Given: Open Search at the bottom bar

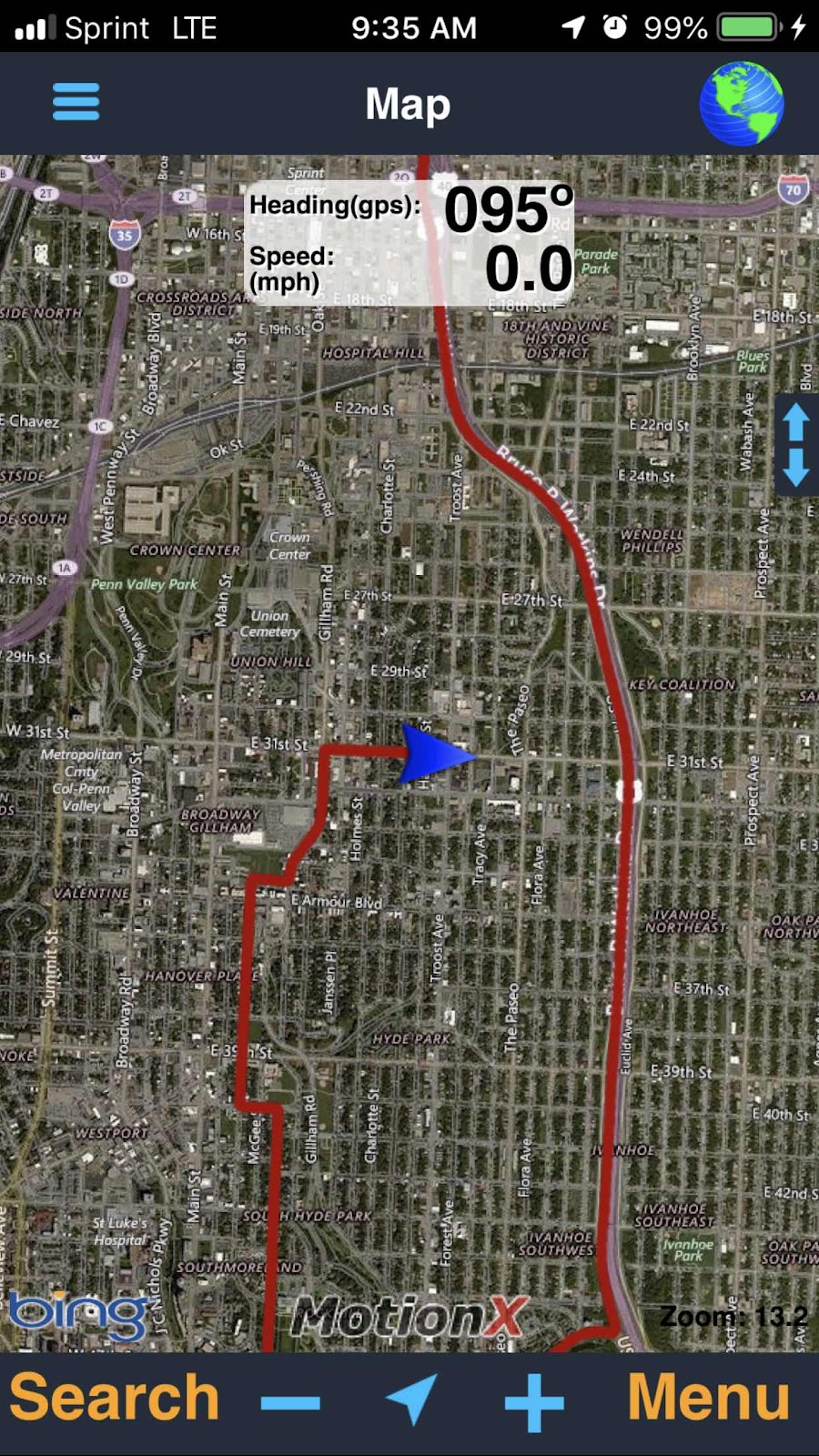Looking at the screenshot, I should coord(115,1399).
